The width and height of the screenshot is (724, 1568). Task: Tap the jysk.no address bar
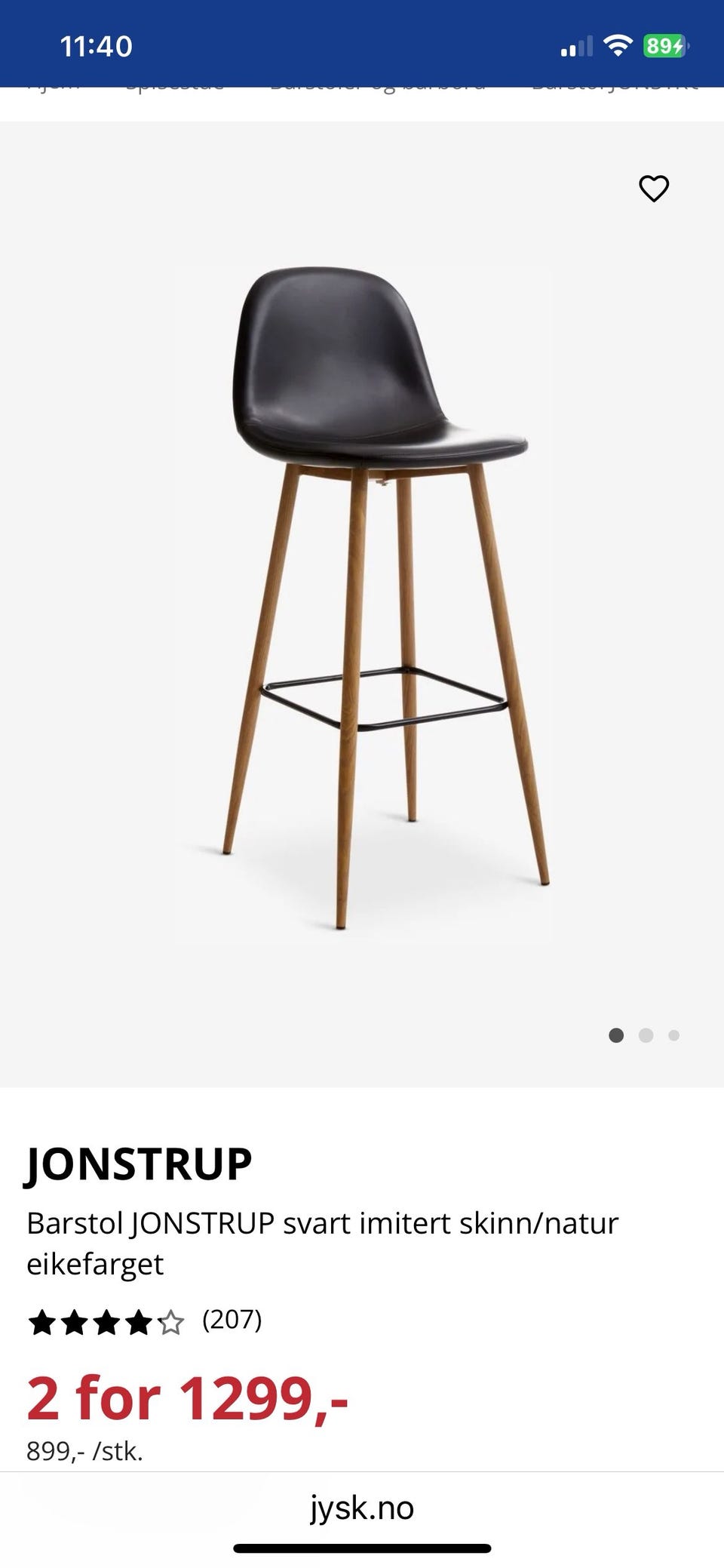pos(362,1508)
